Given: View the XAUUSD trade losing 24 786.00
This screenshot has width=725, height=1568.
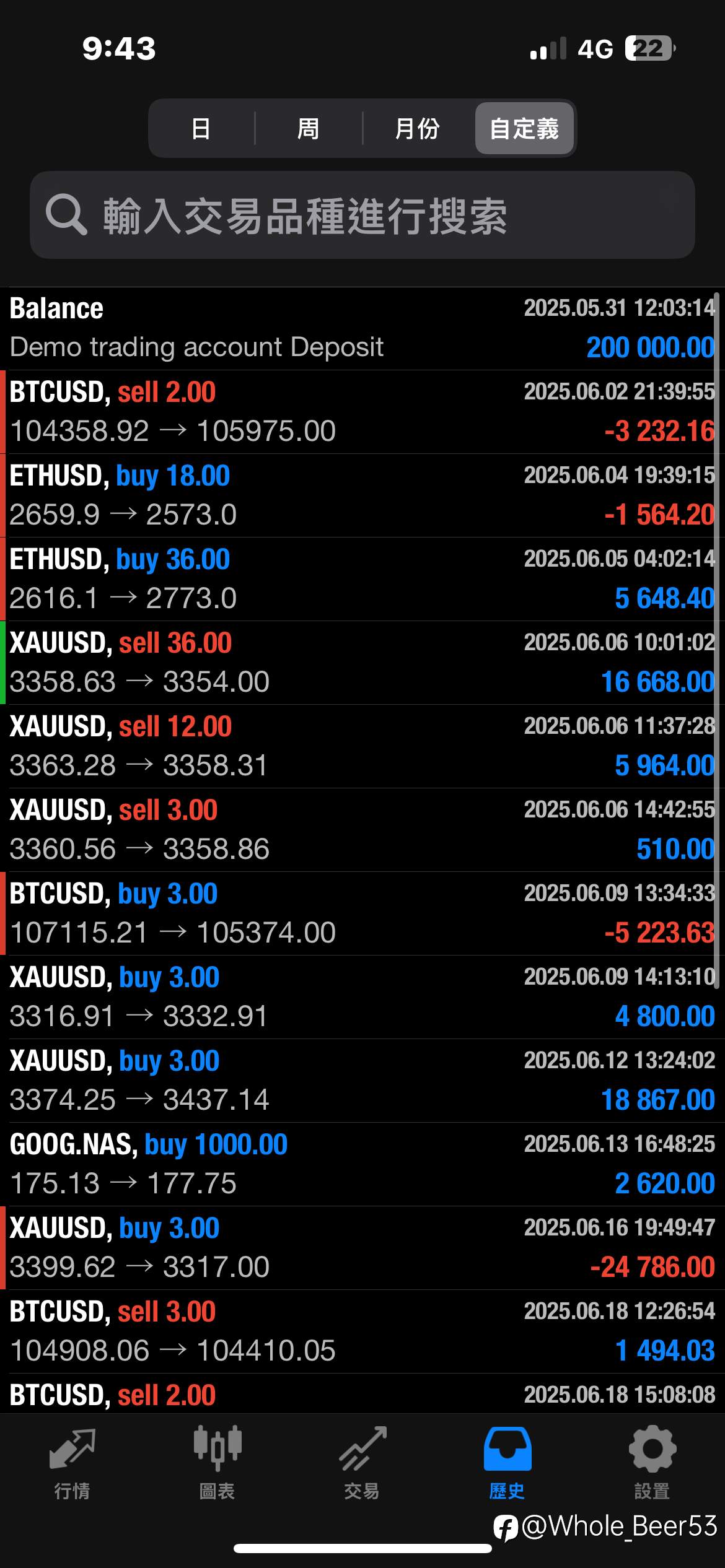Looking at the screenshot, I should [x=362, y=1248].
